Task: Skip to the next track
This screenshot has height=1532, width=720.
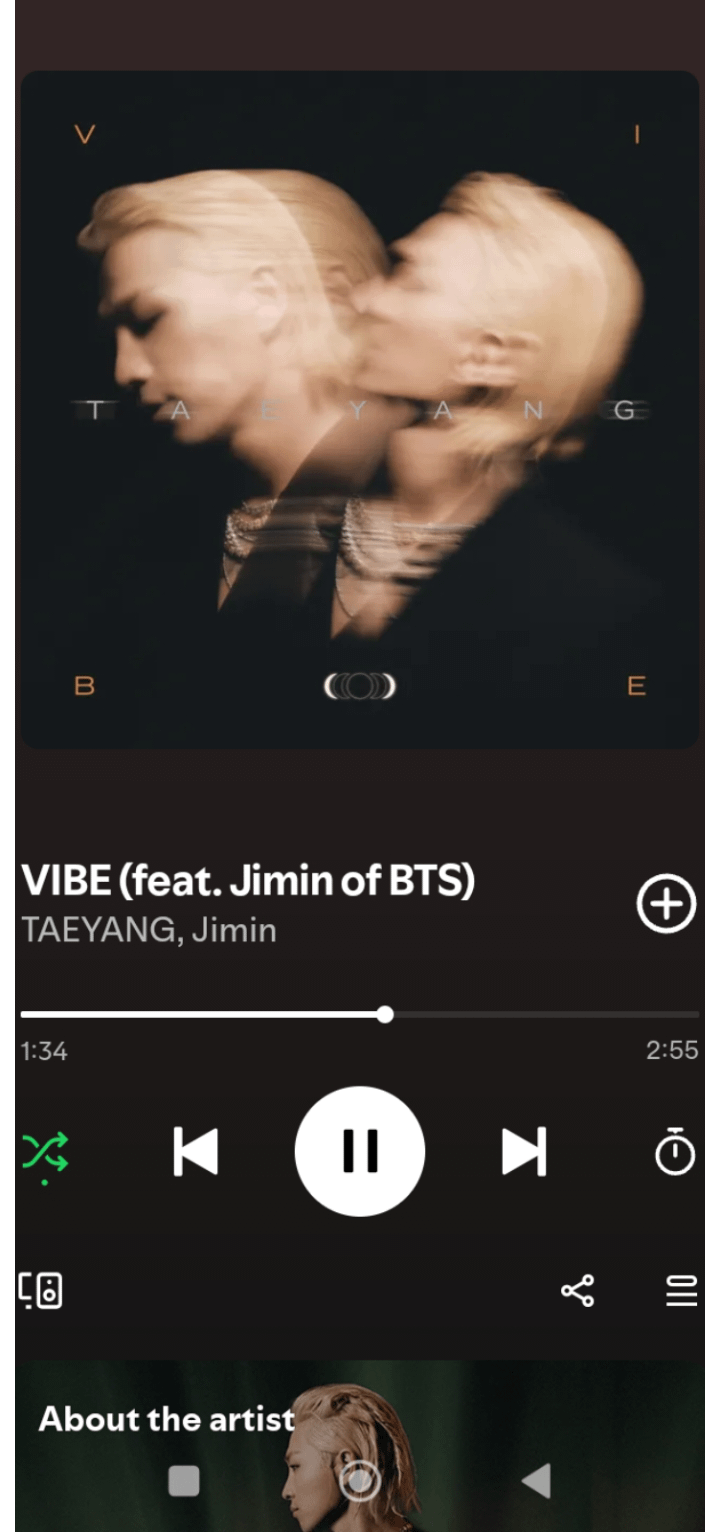Action: tap(524, 1151)
